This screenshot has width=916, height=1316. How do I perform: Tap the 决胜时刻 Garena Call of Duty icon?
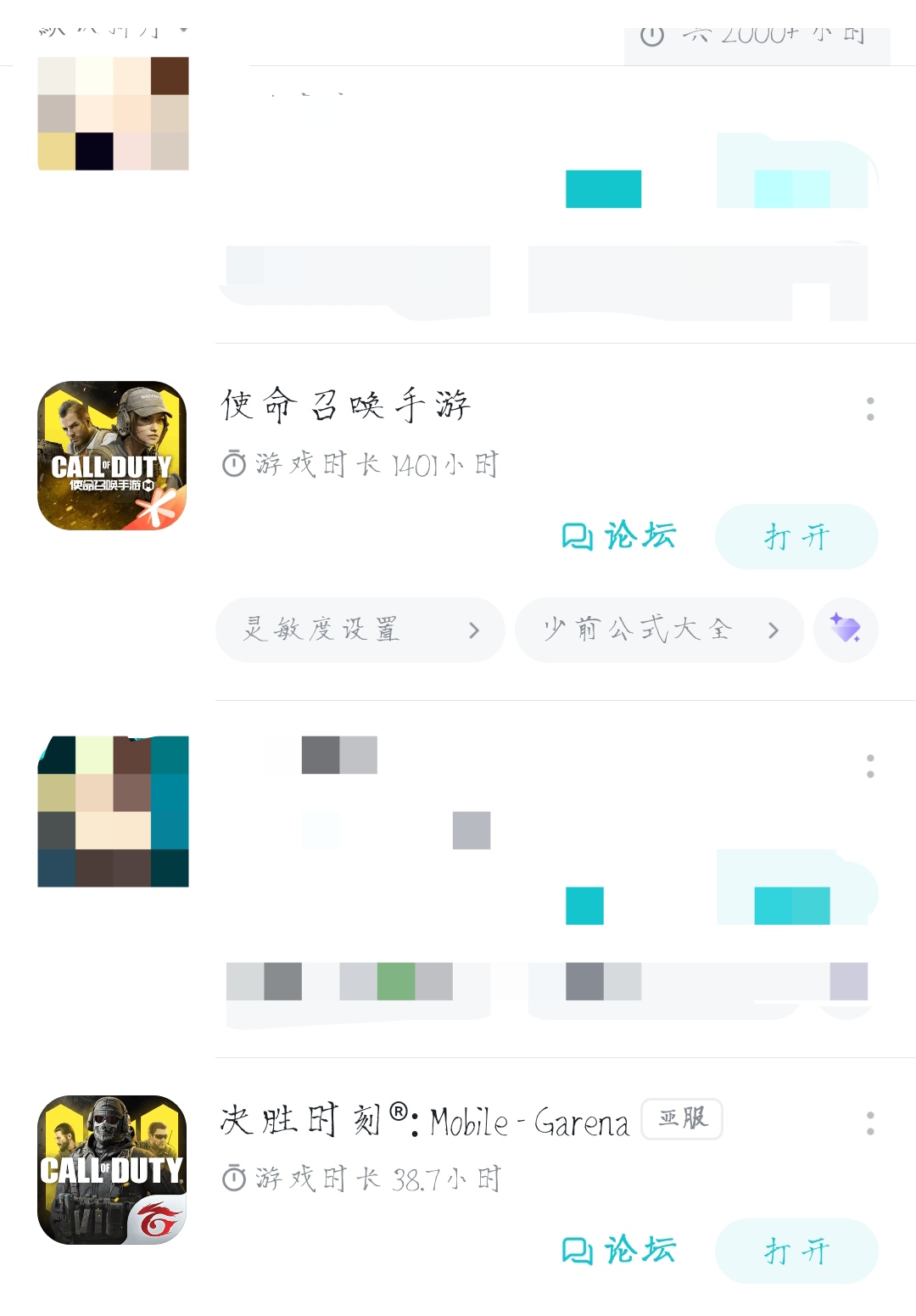(112, 1171)
